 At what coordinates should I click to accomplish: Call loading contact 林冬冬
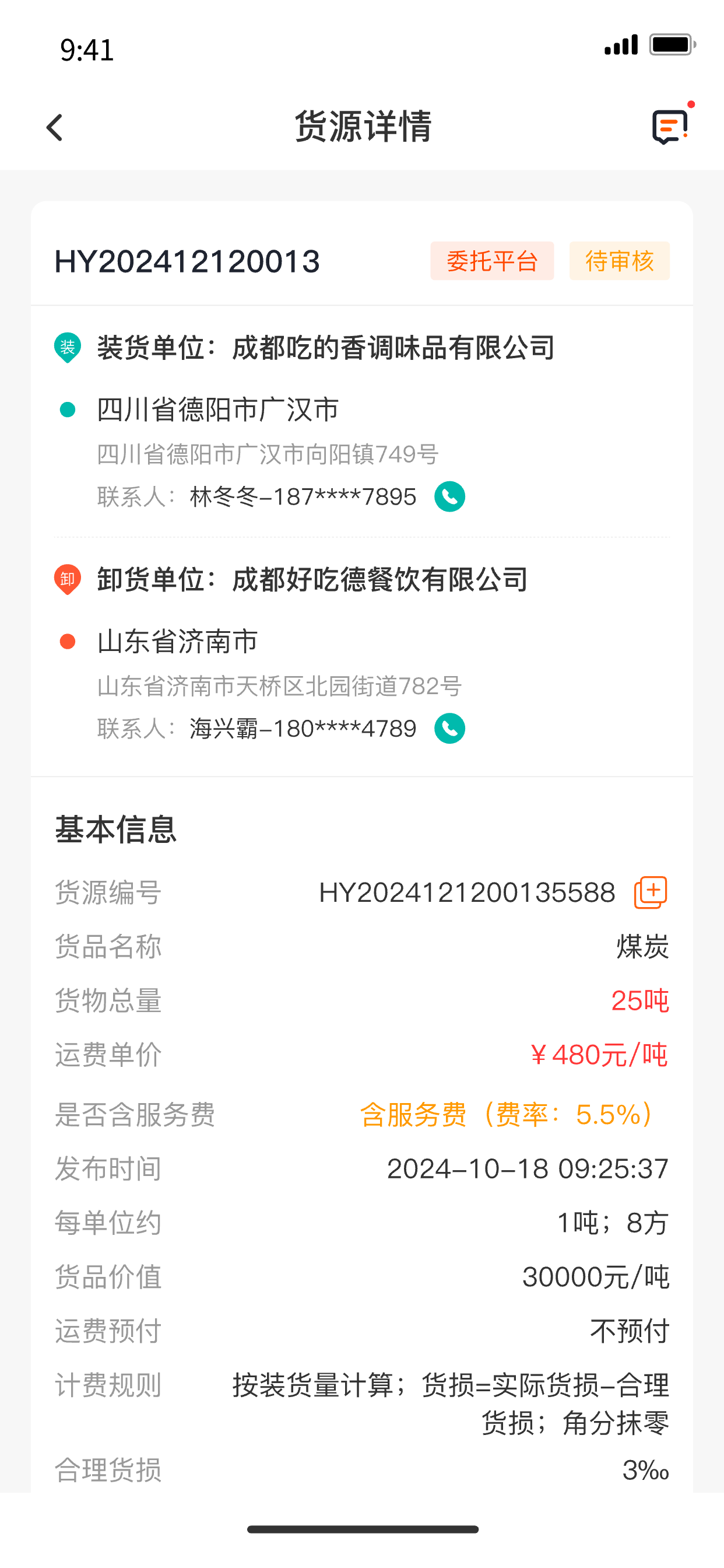449,496
